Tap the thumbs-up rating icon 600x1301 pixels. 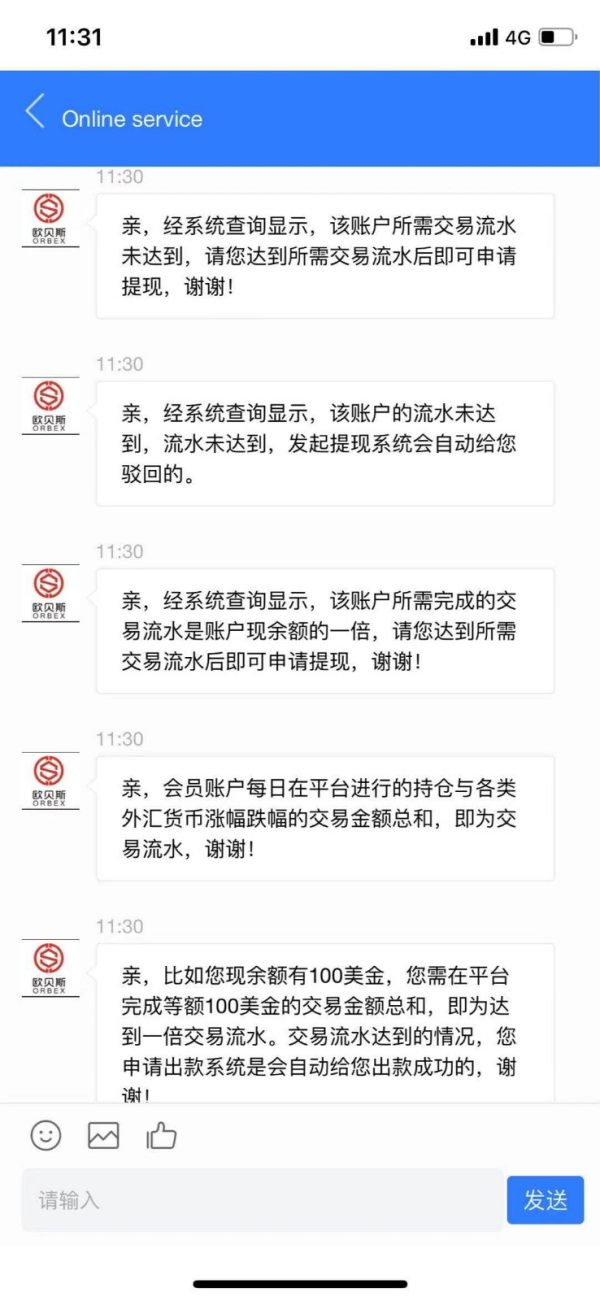[161, 1135]
